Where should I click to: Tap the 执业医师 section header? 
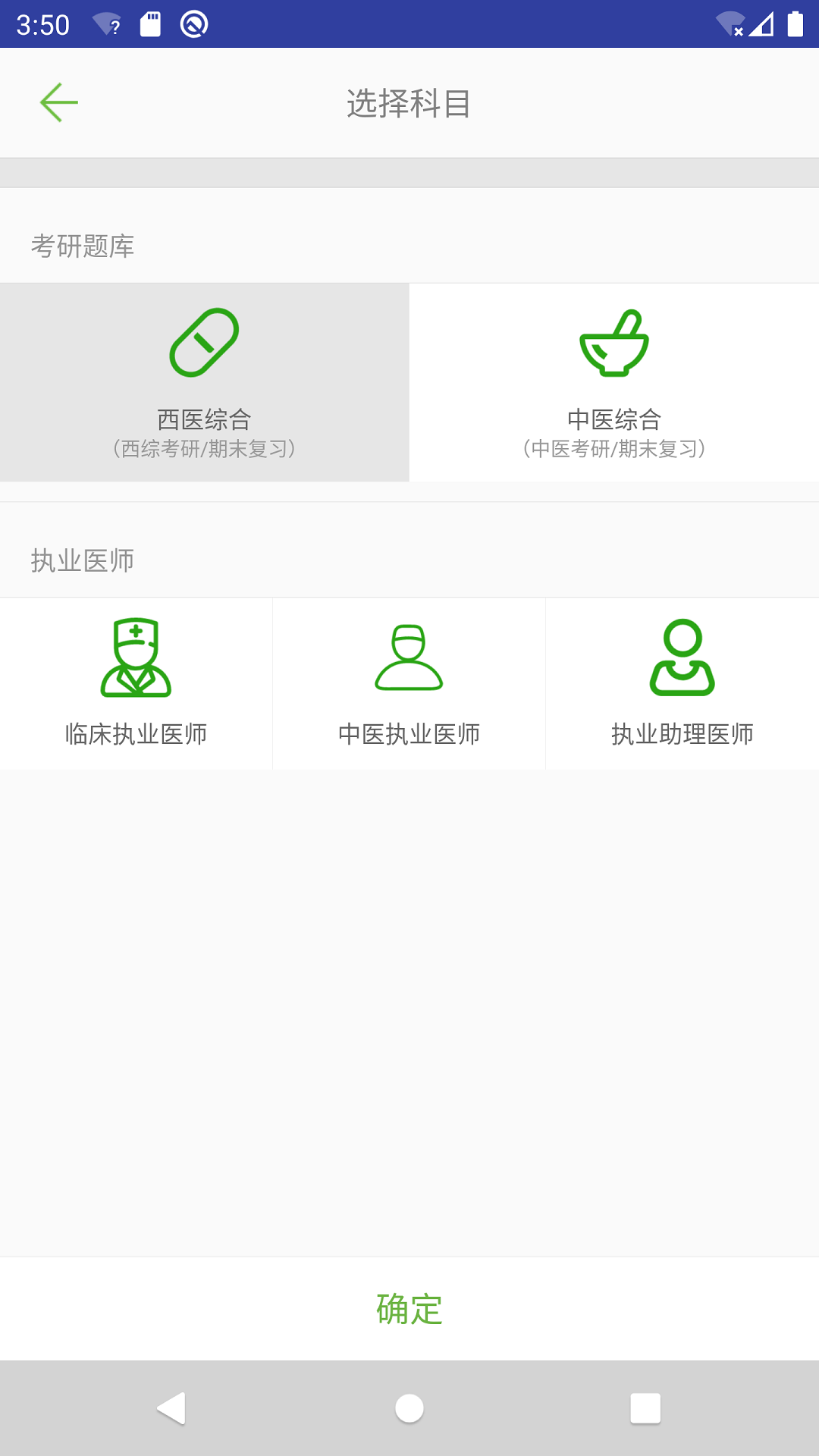(x=83, y=560)
